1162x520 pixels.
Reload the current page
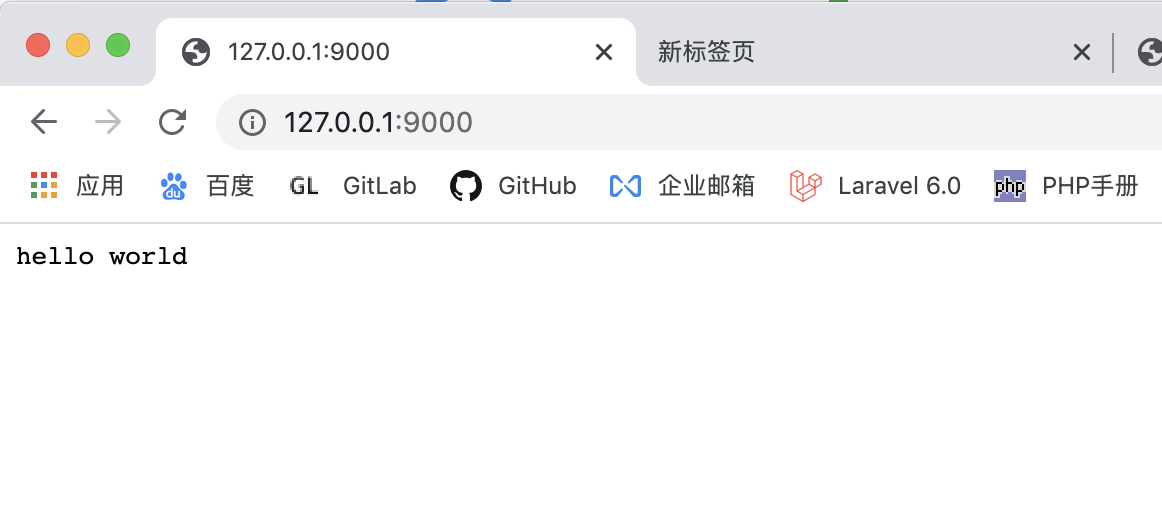point(172,122)
